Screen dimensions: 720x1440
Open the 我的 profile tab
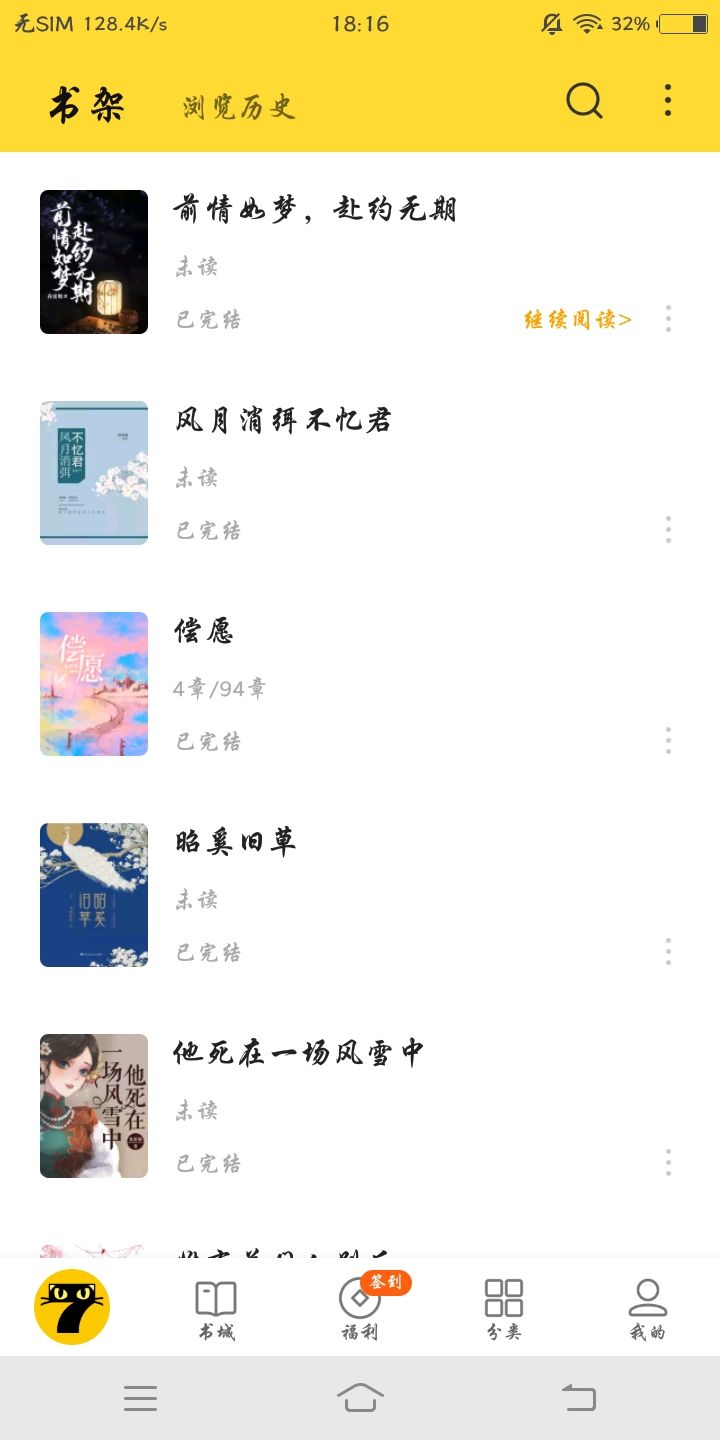tap(648, 1309)
